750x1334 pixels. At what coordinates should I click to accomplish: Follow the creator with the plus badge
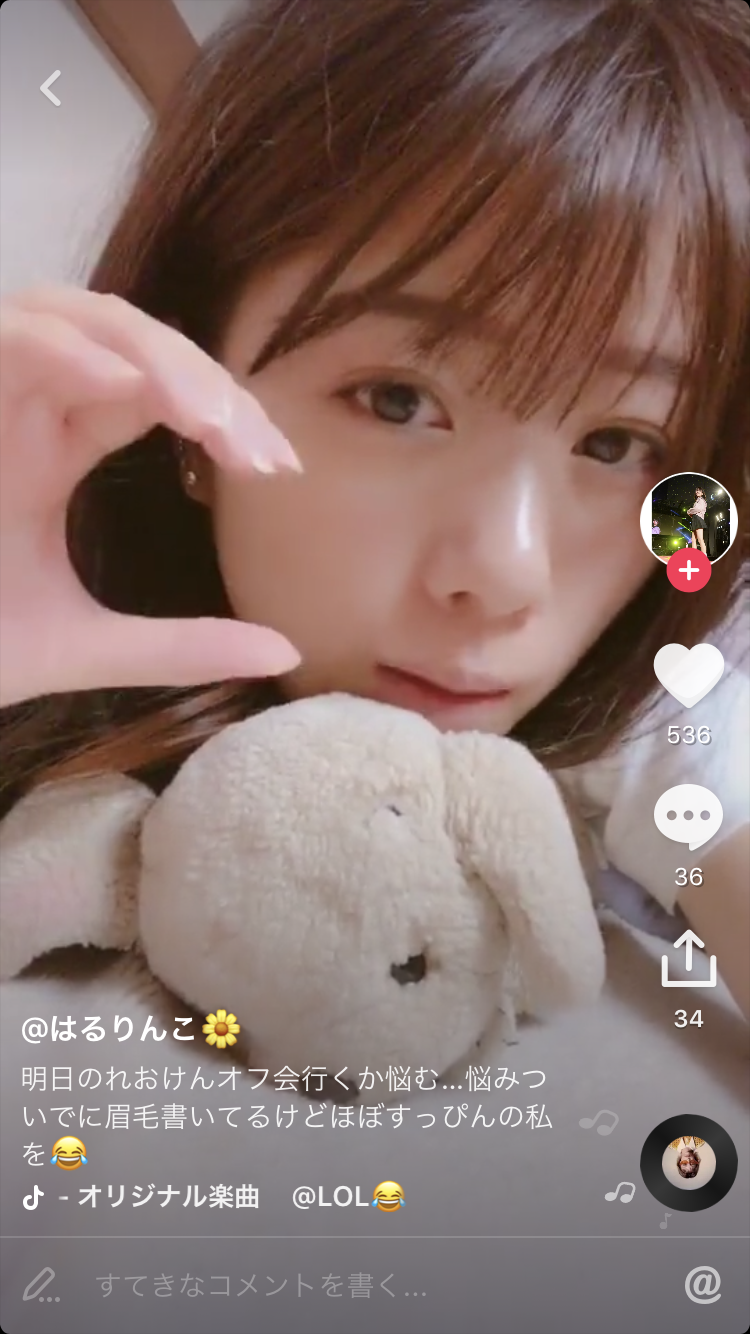(x=688, y=571)
